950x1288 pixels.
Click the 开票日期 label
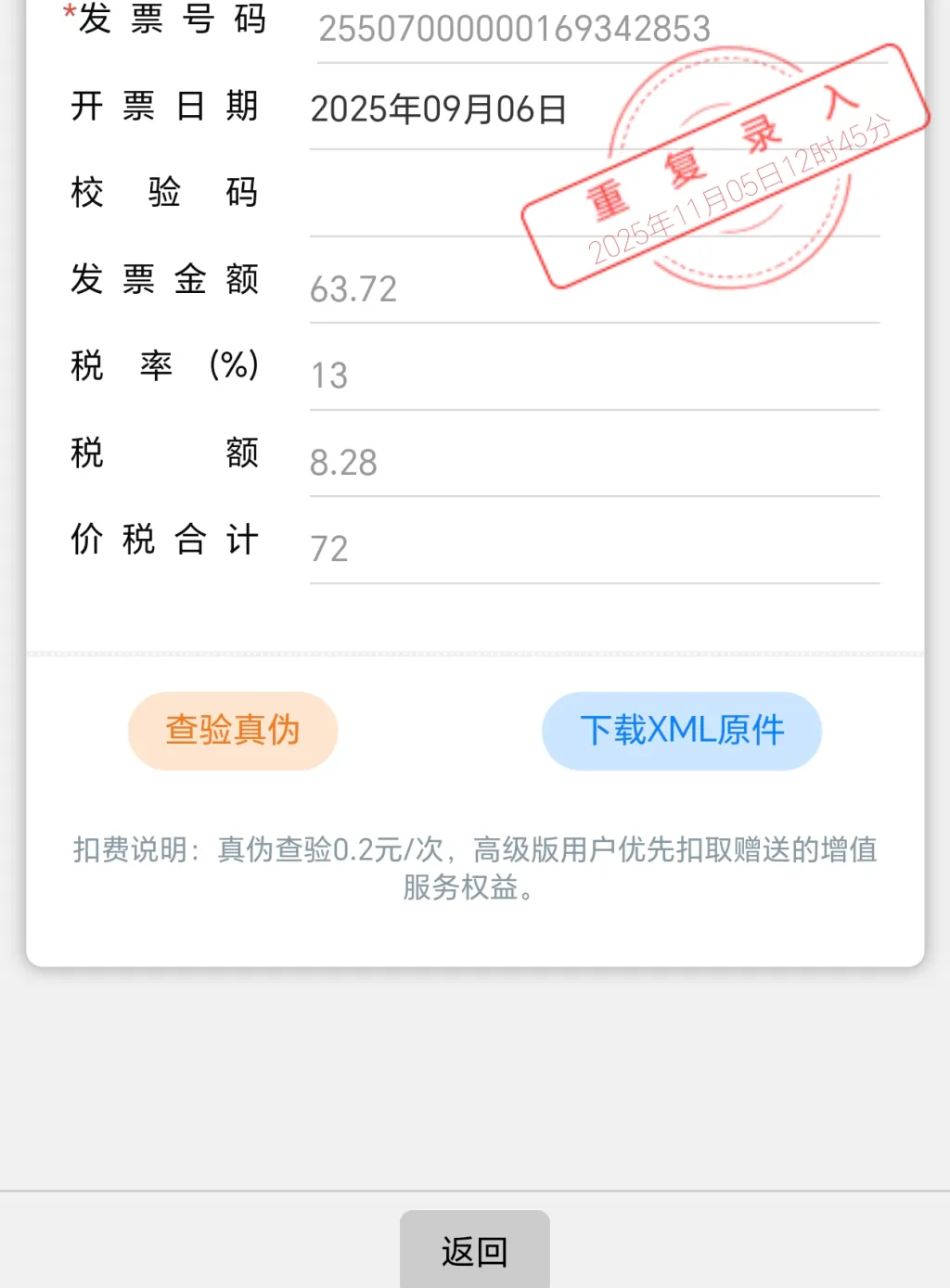coord(165,107)
